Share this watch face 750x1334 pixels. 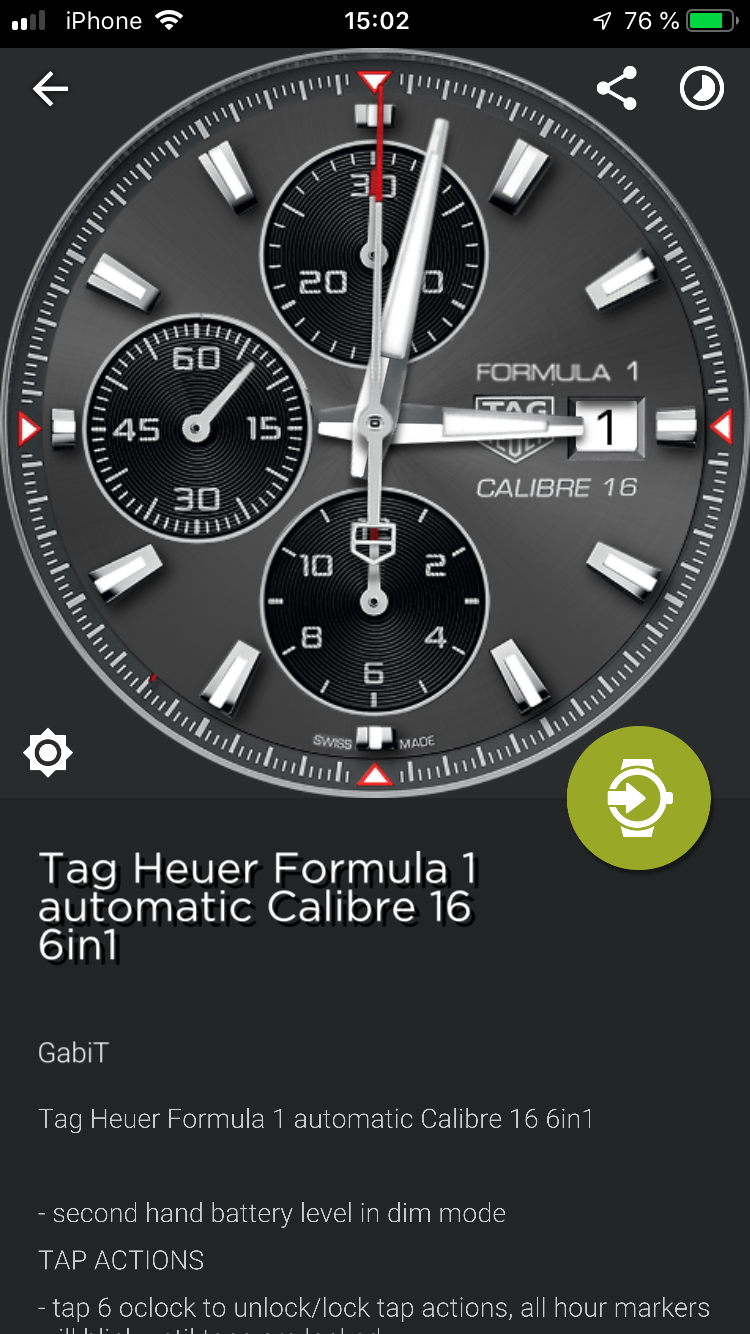pyautogui.click(x=617, y=89)
